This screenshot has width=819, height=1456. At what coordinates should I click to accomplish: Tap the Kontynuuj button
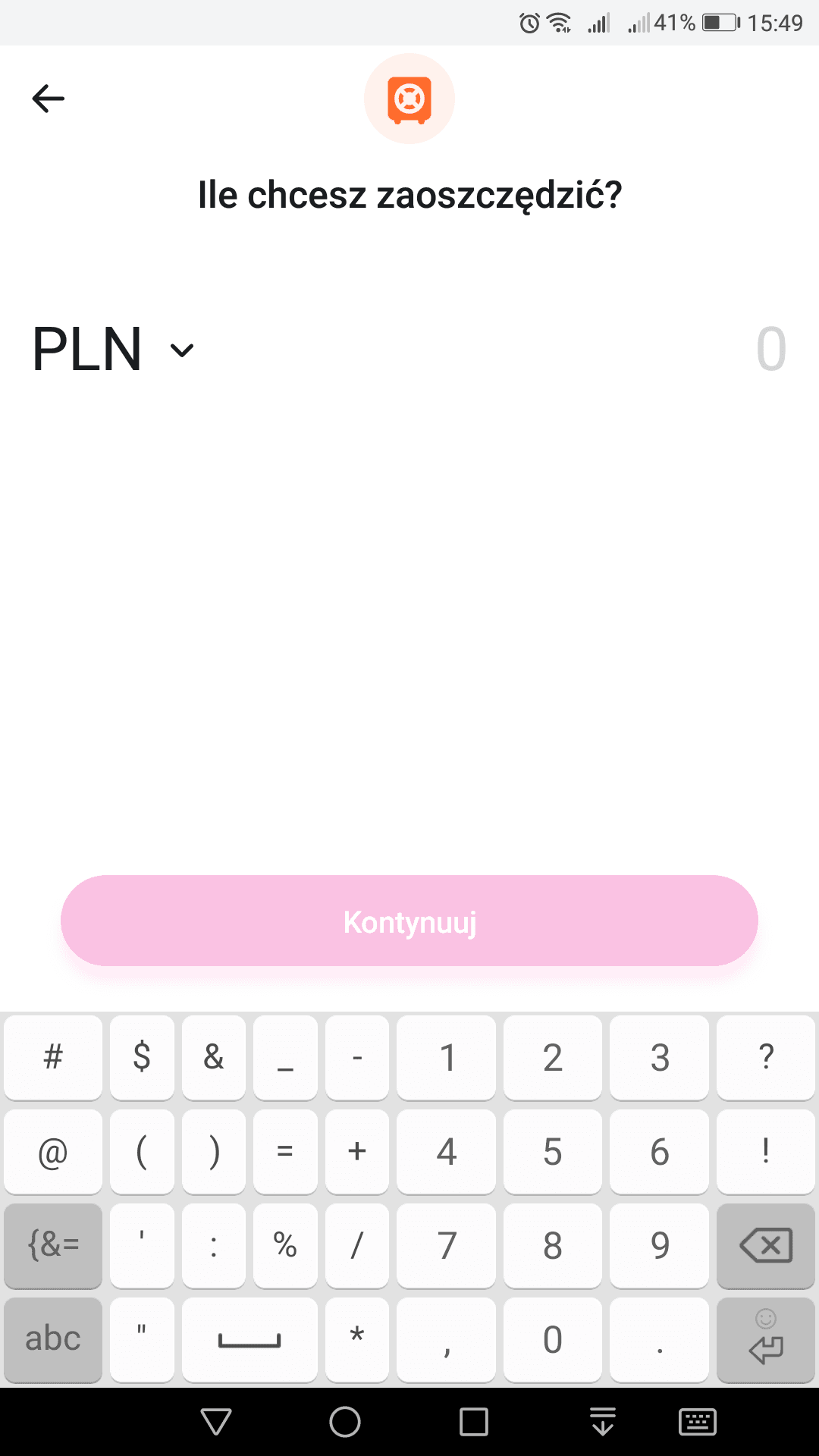409,921
